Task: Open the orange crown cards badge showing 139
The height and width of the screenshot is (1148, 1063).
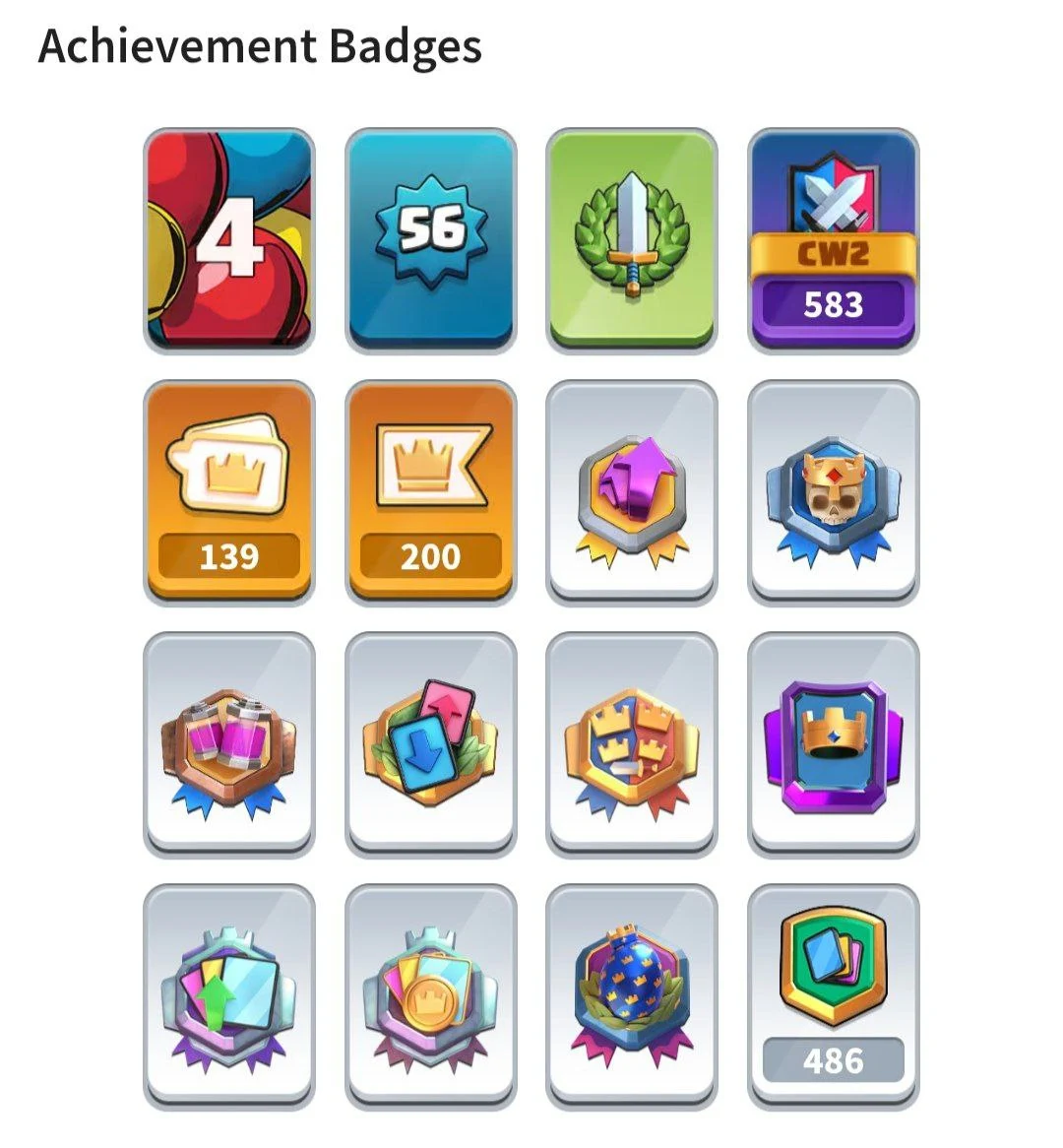Action: [x=229, y=492]
